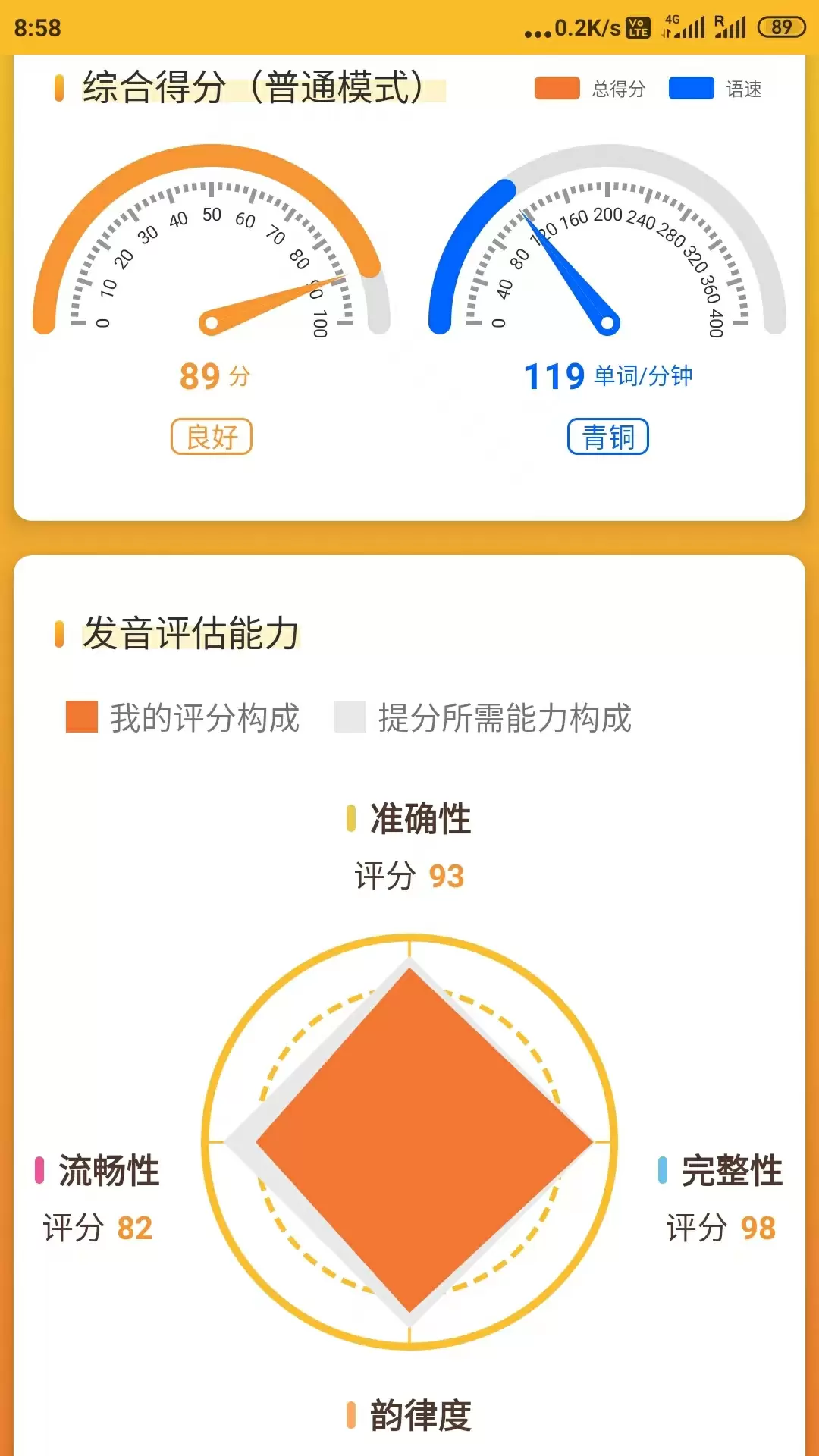
Task: Toggle 我的评分构成 legend on radar chart
Action: [x=183, y=717]
